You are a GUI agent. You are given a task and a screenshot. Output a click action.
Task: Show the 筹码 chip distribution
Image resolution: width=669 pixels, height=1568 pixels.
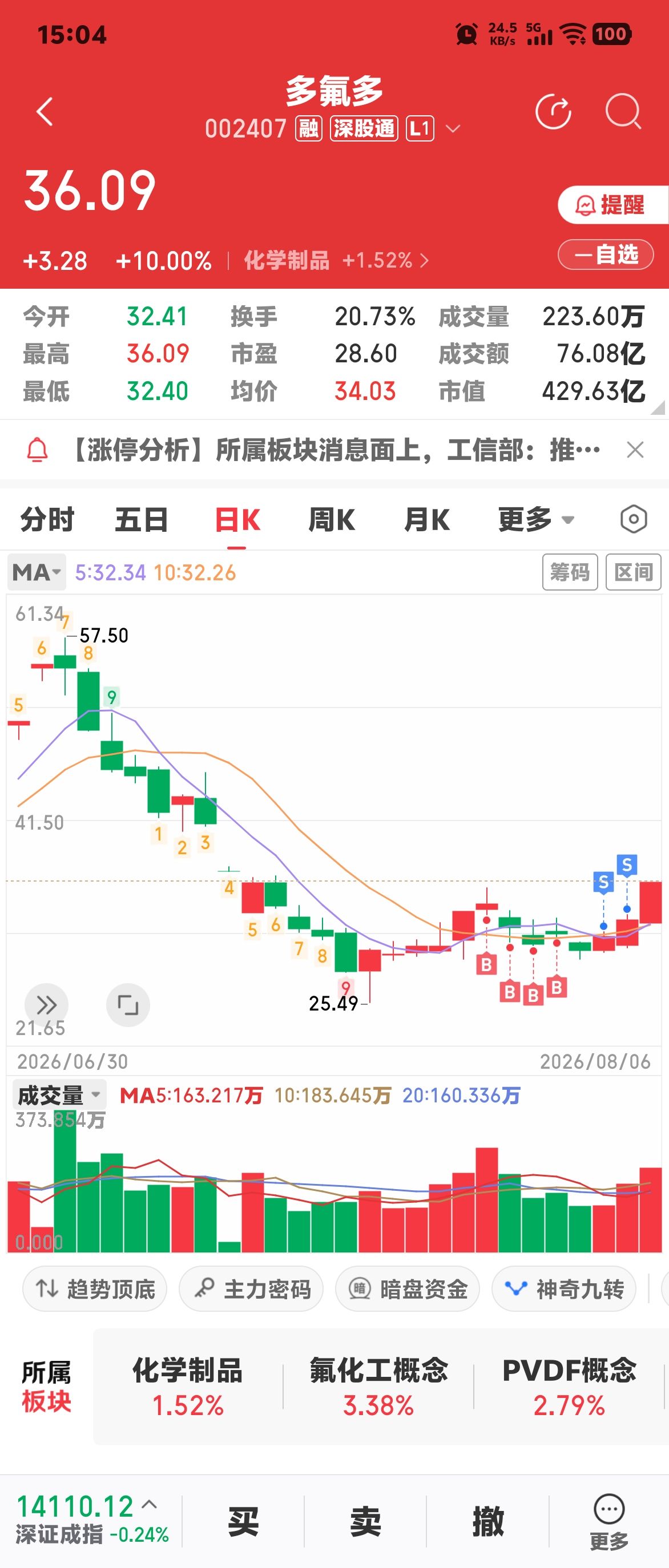click(x=570, y=572)
